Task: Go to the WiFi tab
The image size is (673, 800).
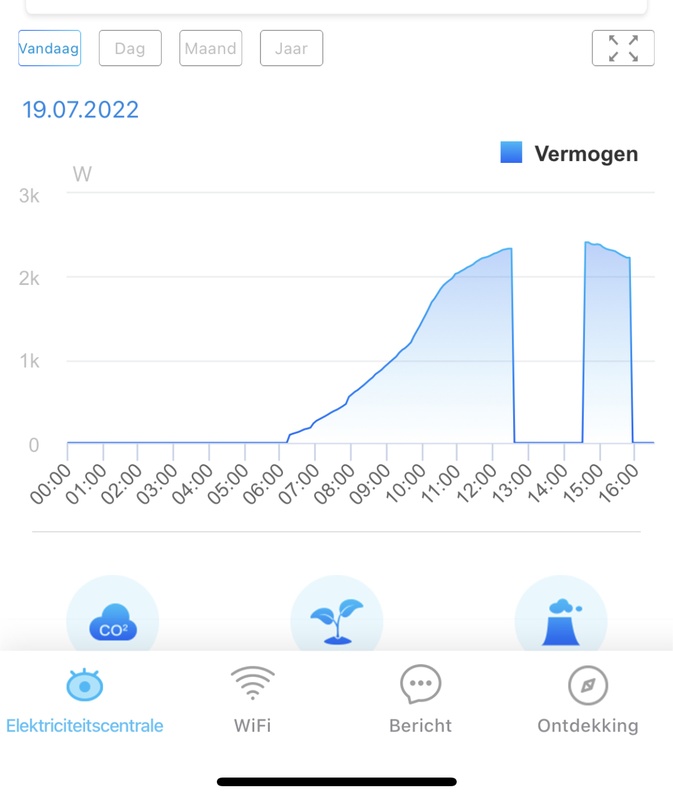Action: coord(252,700)
